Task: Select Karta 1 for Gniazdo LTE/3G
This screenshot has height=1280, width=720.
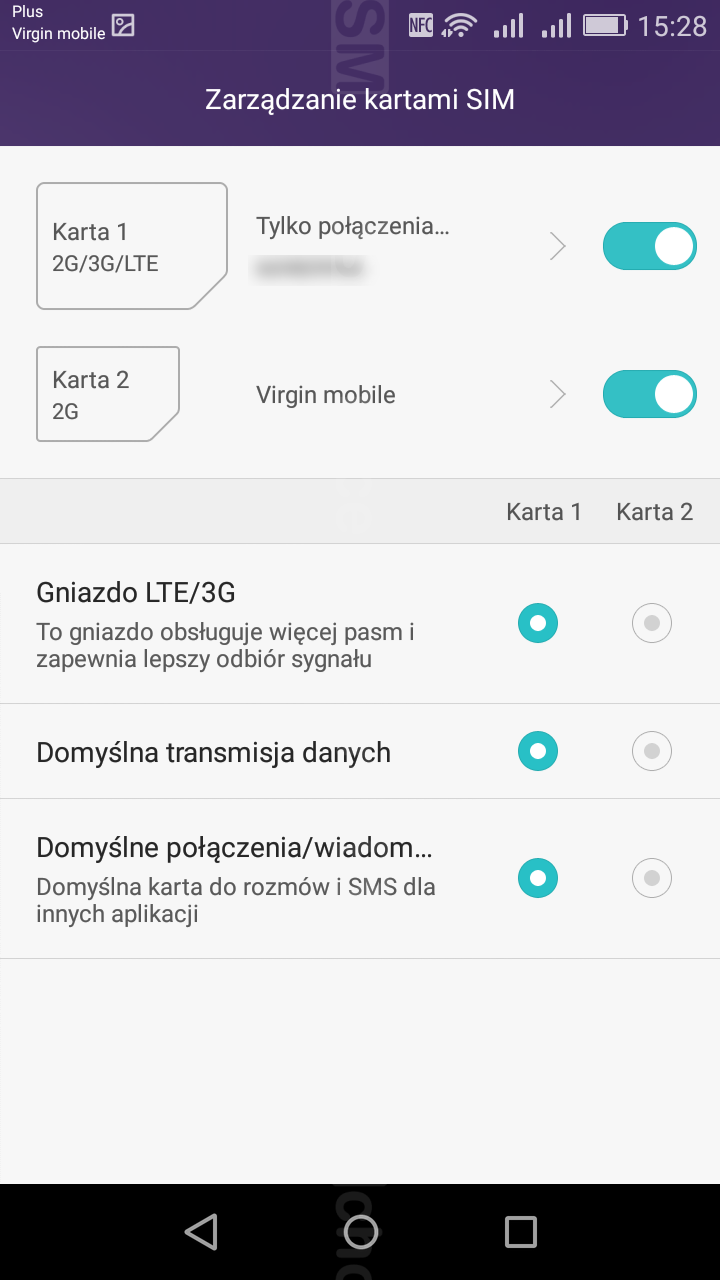Action: [x=538, y=623]
